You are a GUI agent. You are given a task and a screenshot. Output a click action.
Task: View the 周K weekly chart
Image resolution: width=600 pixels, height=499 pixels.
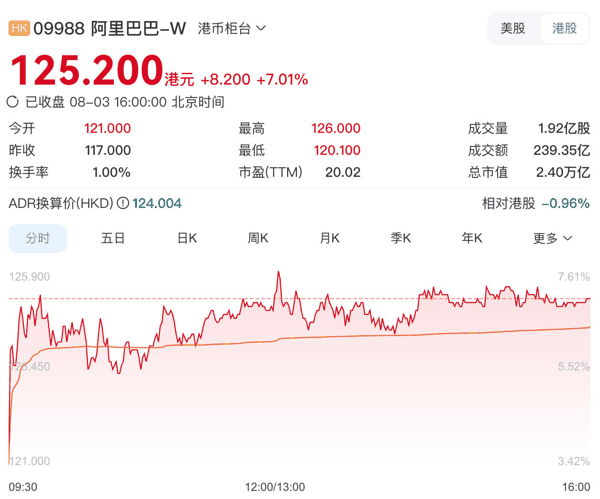point(258,238)
